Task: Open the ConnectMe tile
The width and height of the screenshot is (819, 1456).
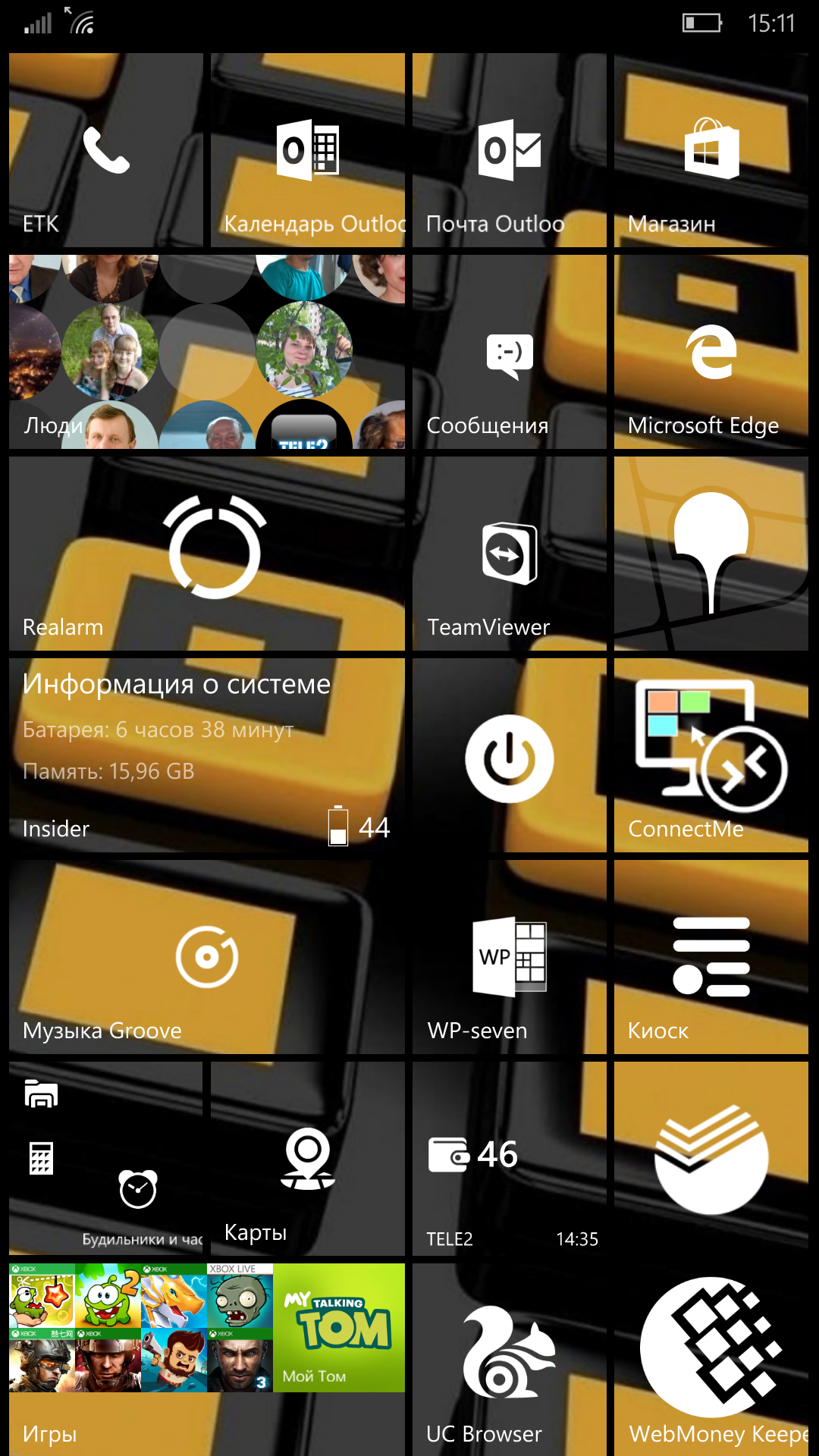Action: 711,755
